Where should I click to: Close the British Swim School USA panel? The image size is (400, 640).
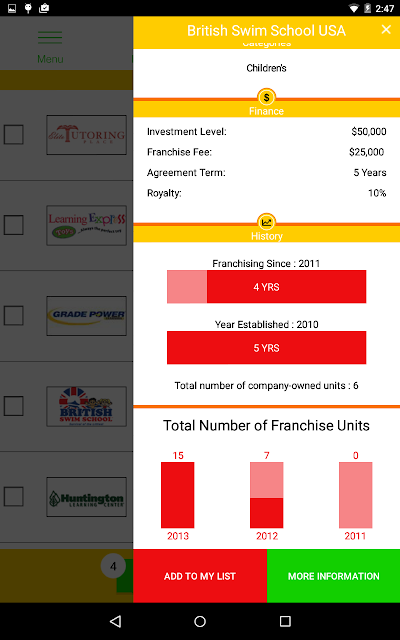click(x=386, y=29)
